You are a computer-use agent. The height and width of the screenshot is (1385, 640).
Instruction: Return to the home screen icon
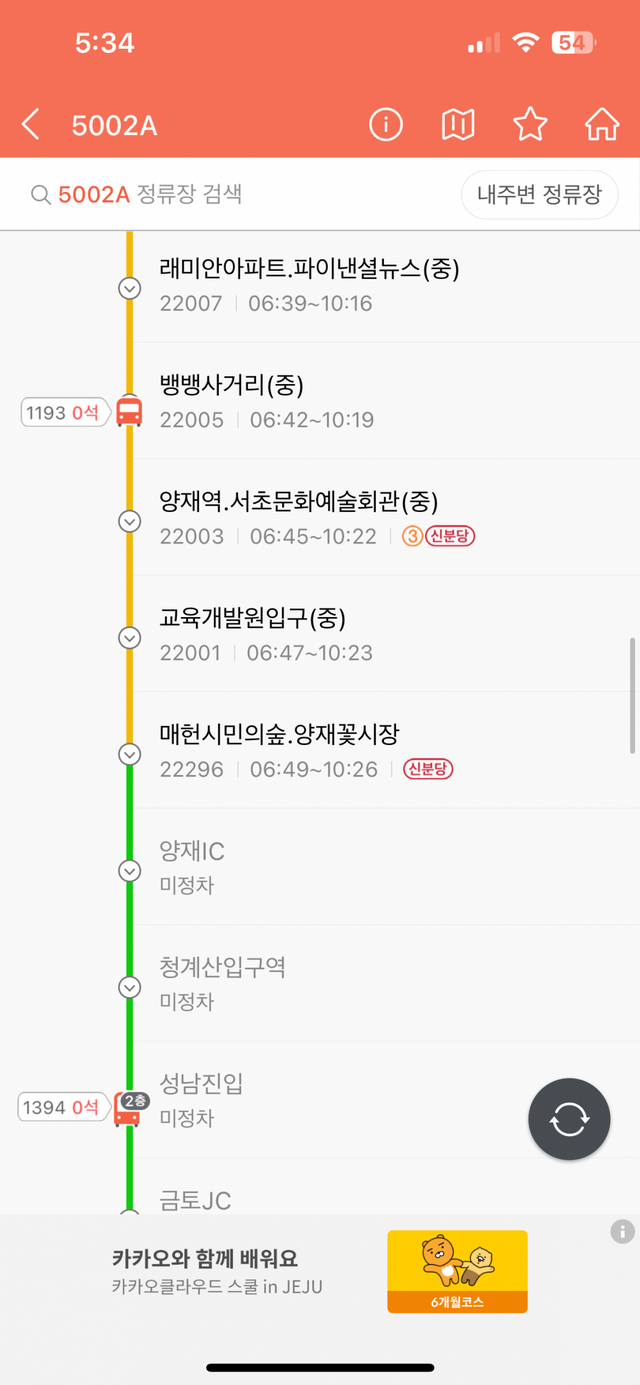point(602,125)
